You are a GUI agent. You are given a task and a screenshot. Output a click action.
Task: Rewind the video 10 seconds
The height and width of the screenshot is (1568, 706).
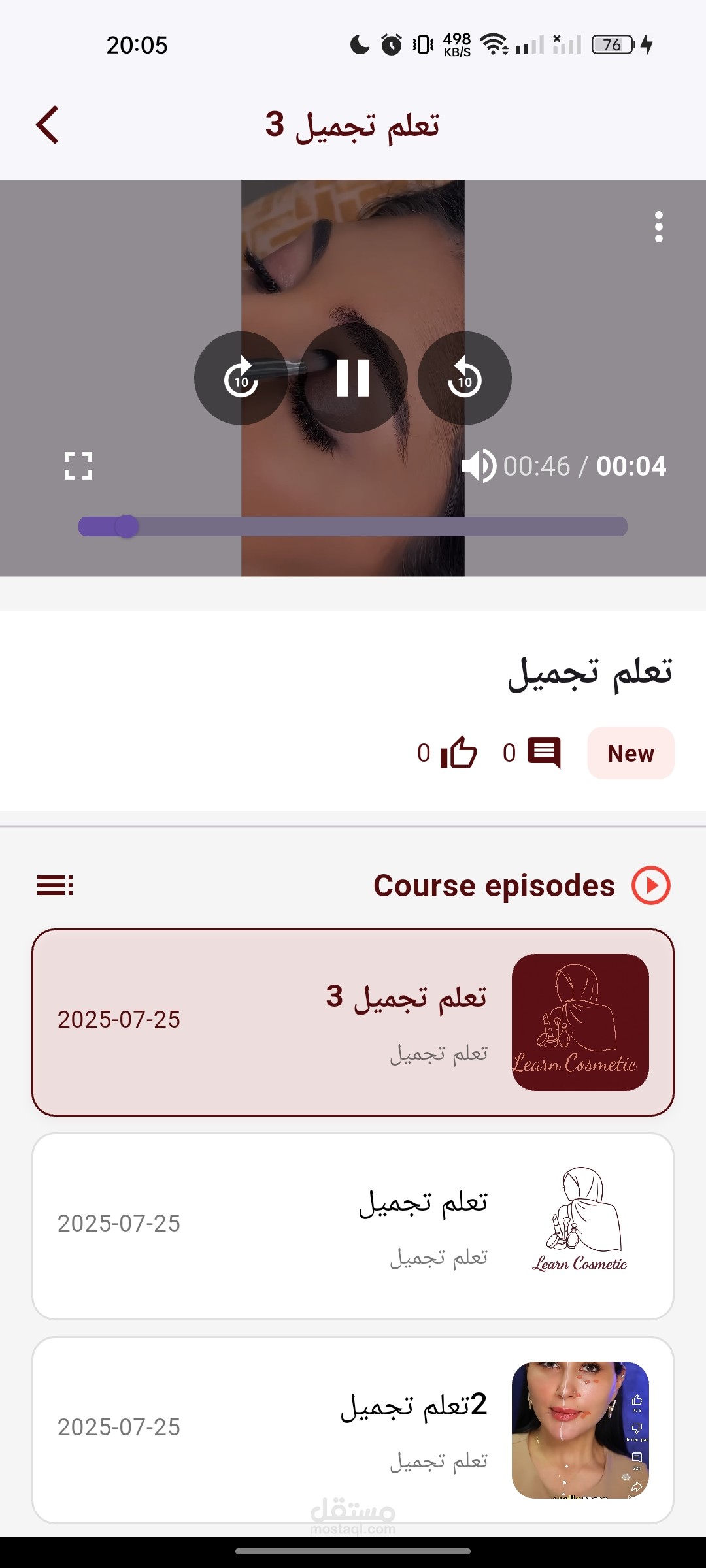(x=465, y=378)
